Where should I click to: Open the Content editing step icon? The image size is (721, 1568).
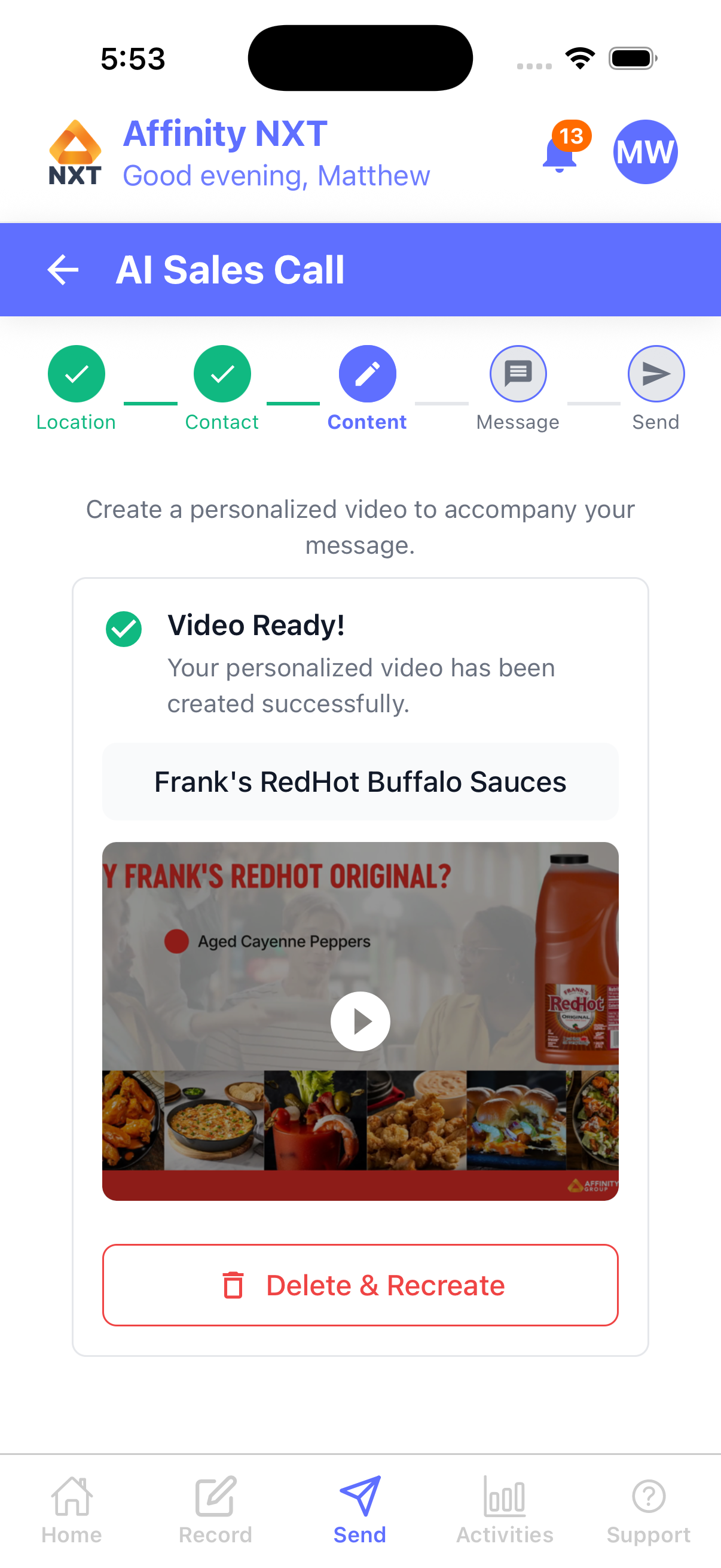[x=367, y=373]
